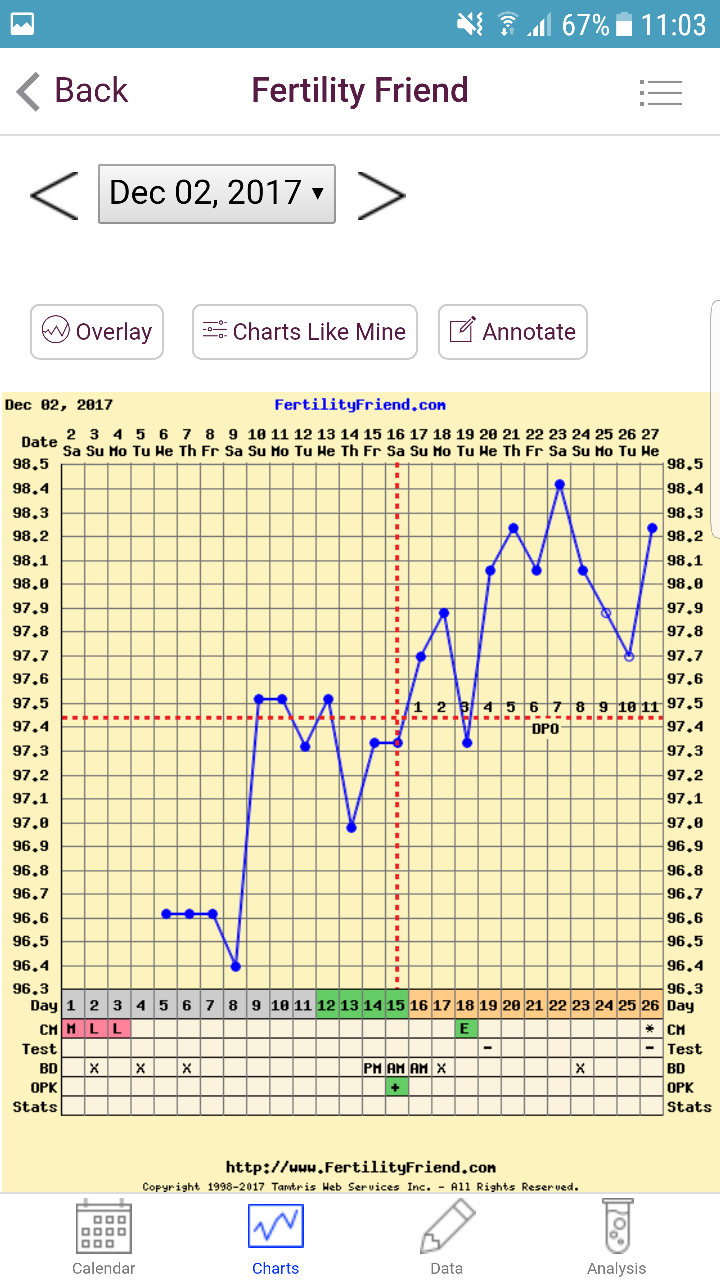Switch to the Charts tab
Viewport: 720px width, 1280px height.
click(x=275, y=1225)
